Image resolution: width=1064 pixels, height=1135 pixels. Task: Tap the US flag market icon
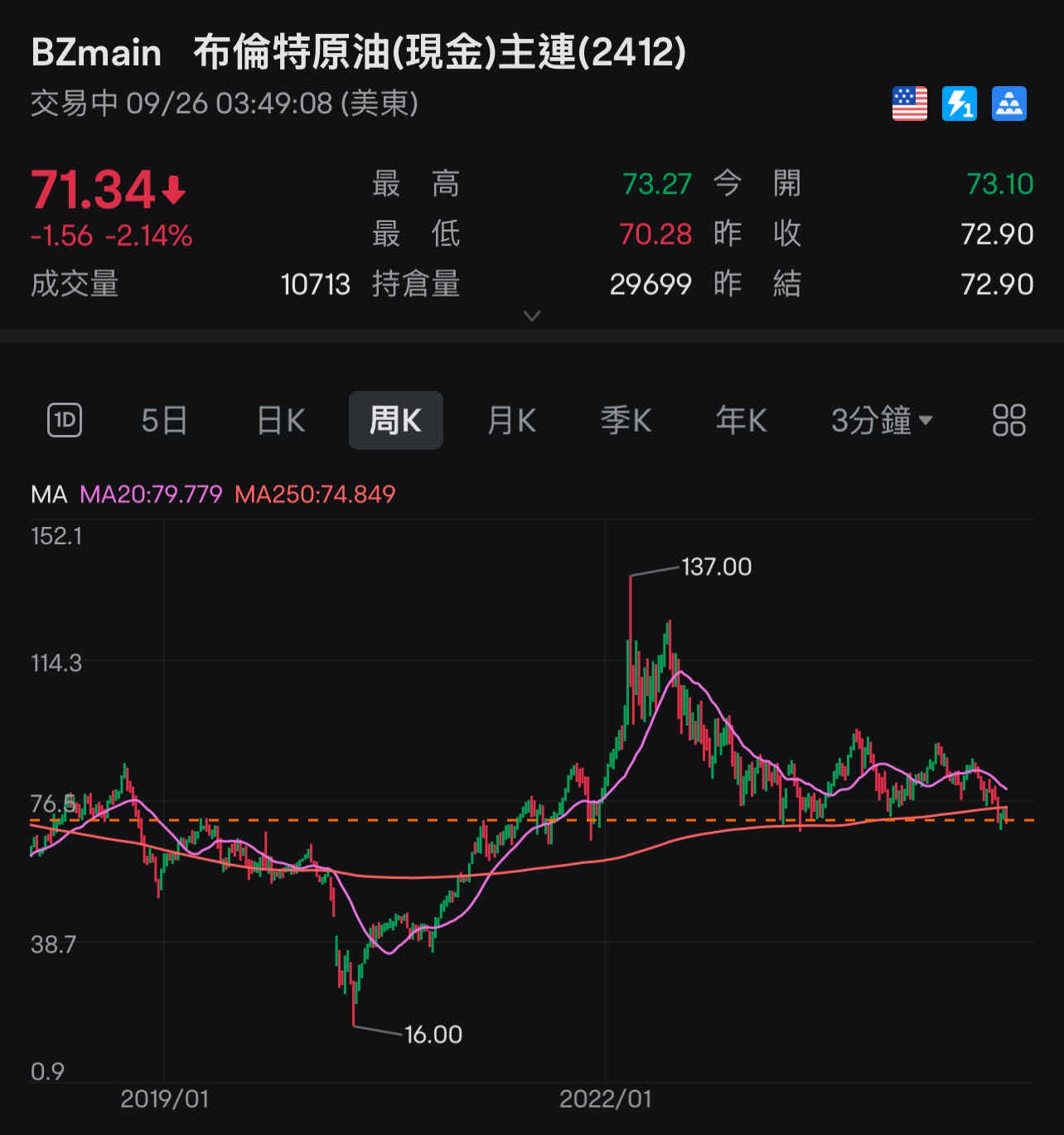[909, 104]
